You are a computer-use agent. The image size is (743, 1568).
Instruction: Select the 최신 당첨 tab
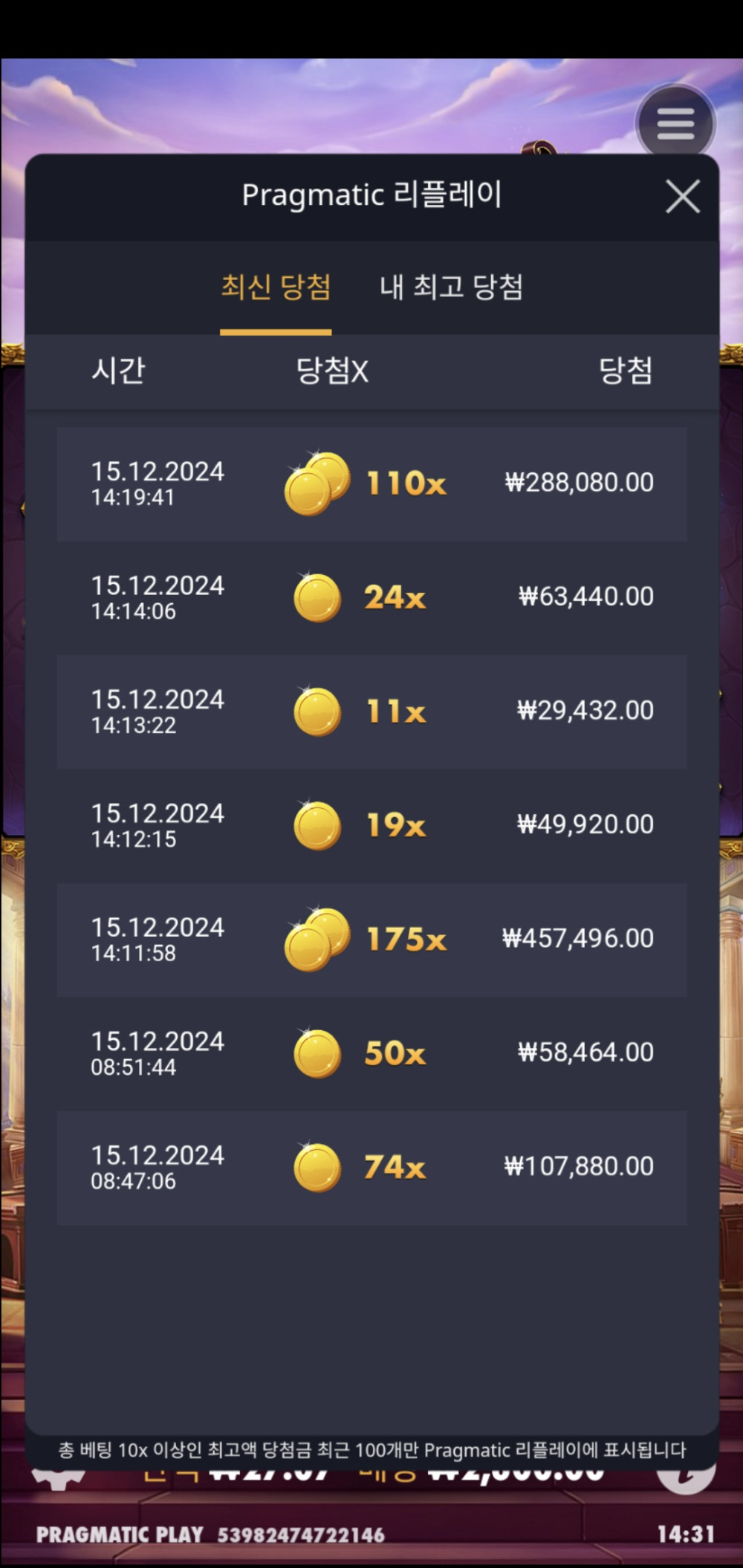(x=276, y=287)
